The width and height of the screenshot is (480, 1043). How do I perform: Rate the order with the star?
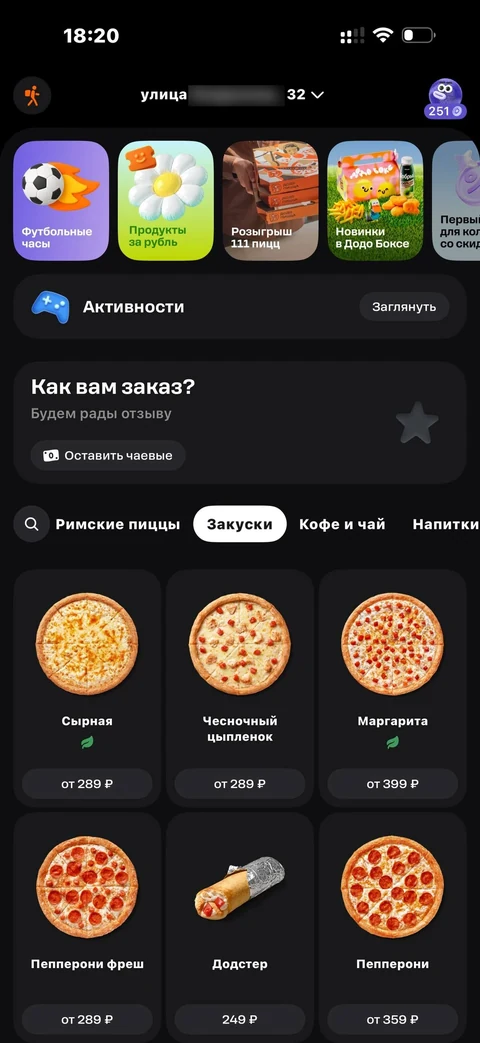click(417, 423)
